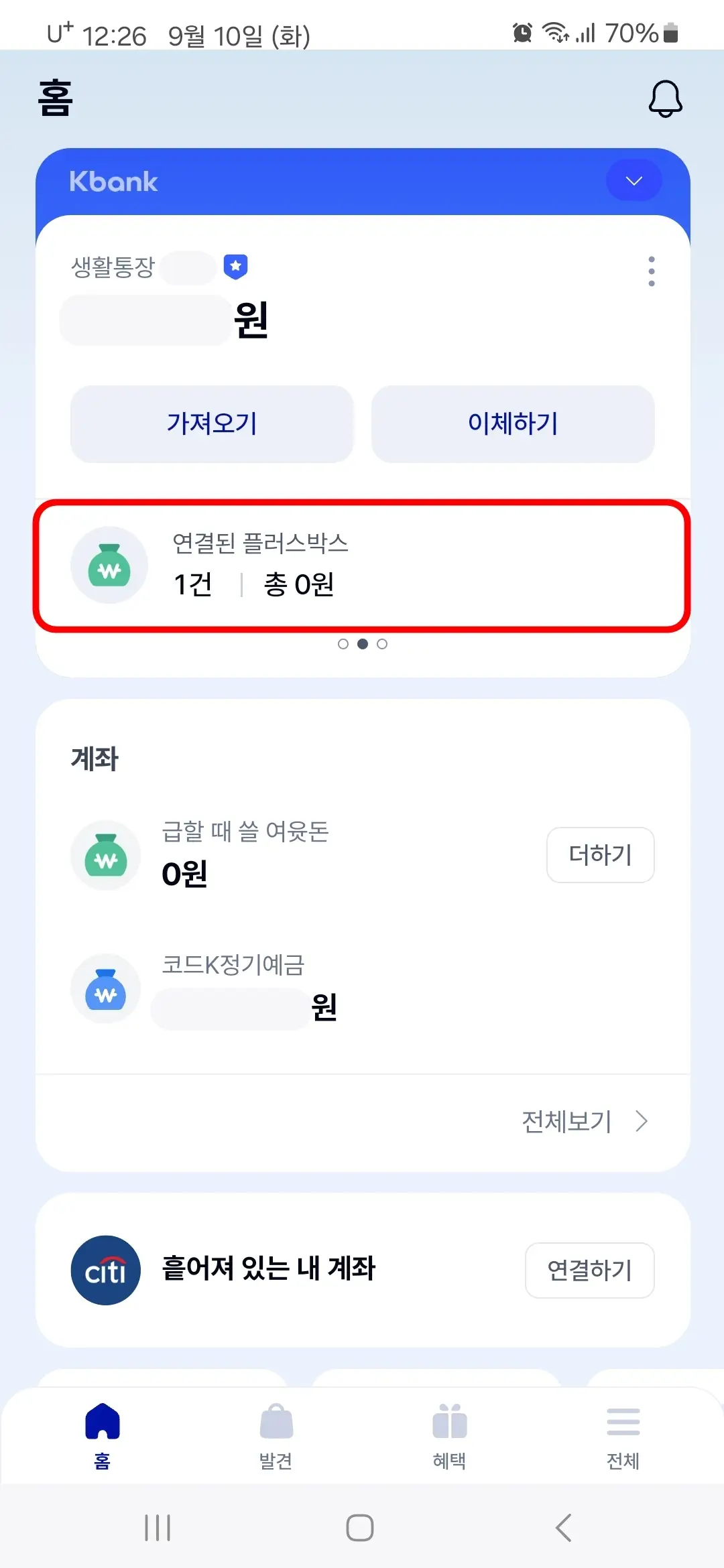The width and height of the screenshot is (724, 1568).
Task: Click the blue money bag for 코드K정기예금
Action: tap(105, 988)
